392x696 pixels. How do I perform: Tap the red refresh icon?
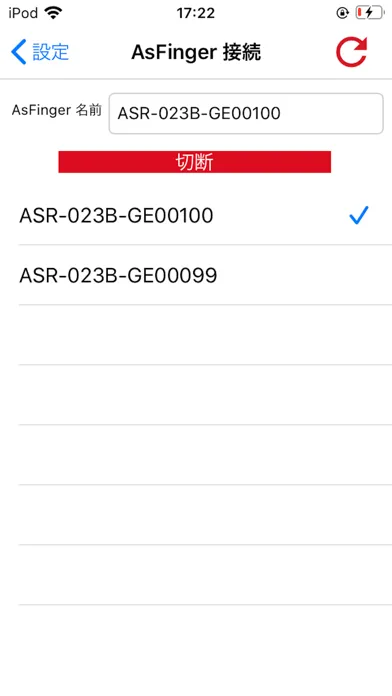pos(352,52)
